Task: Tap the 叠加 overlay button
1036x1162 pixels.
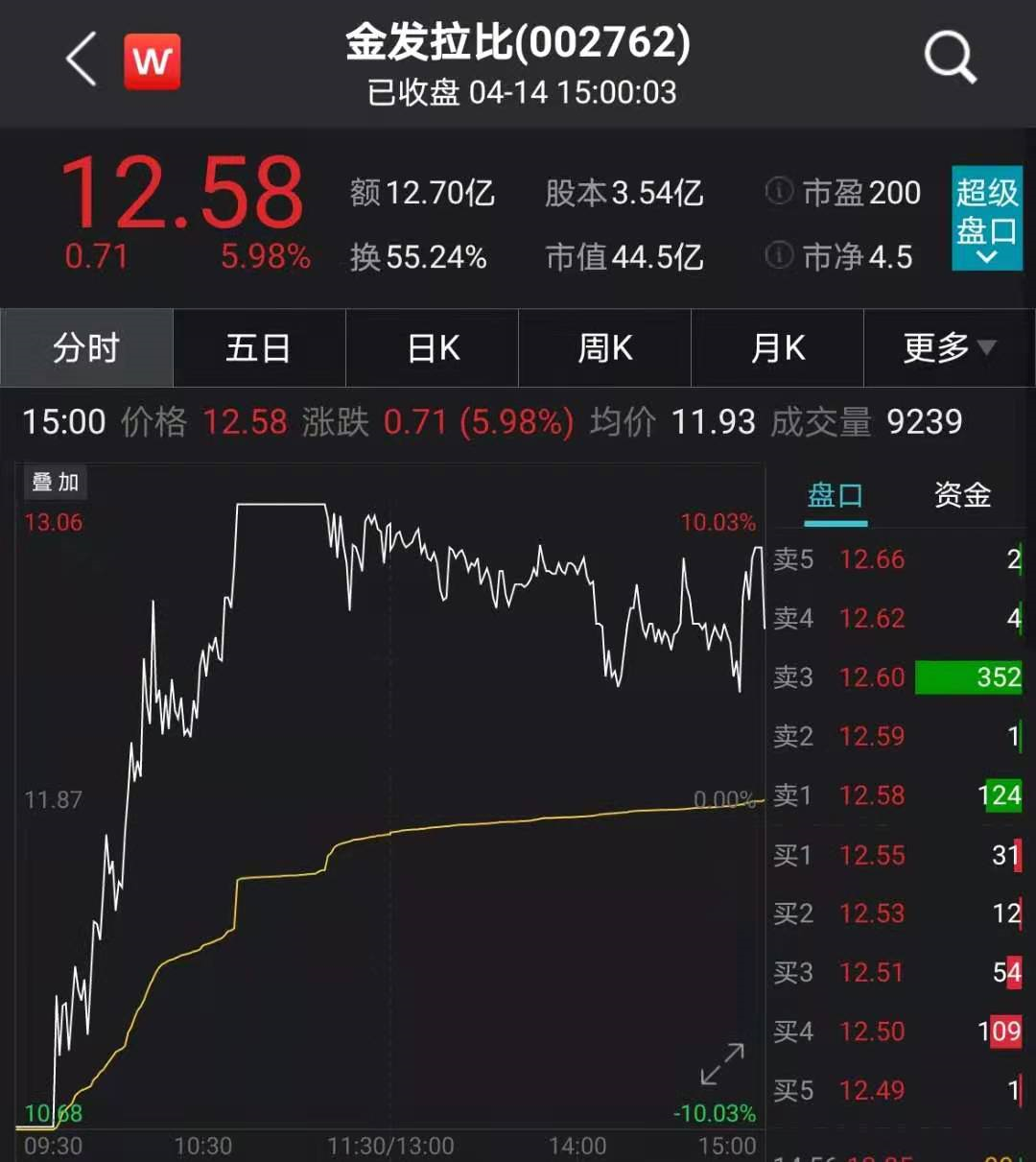Action: coord(56,482)
